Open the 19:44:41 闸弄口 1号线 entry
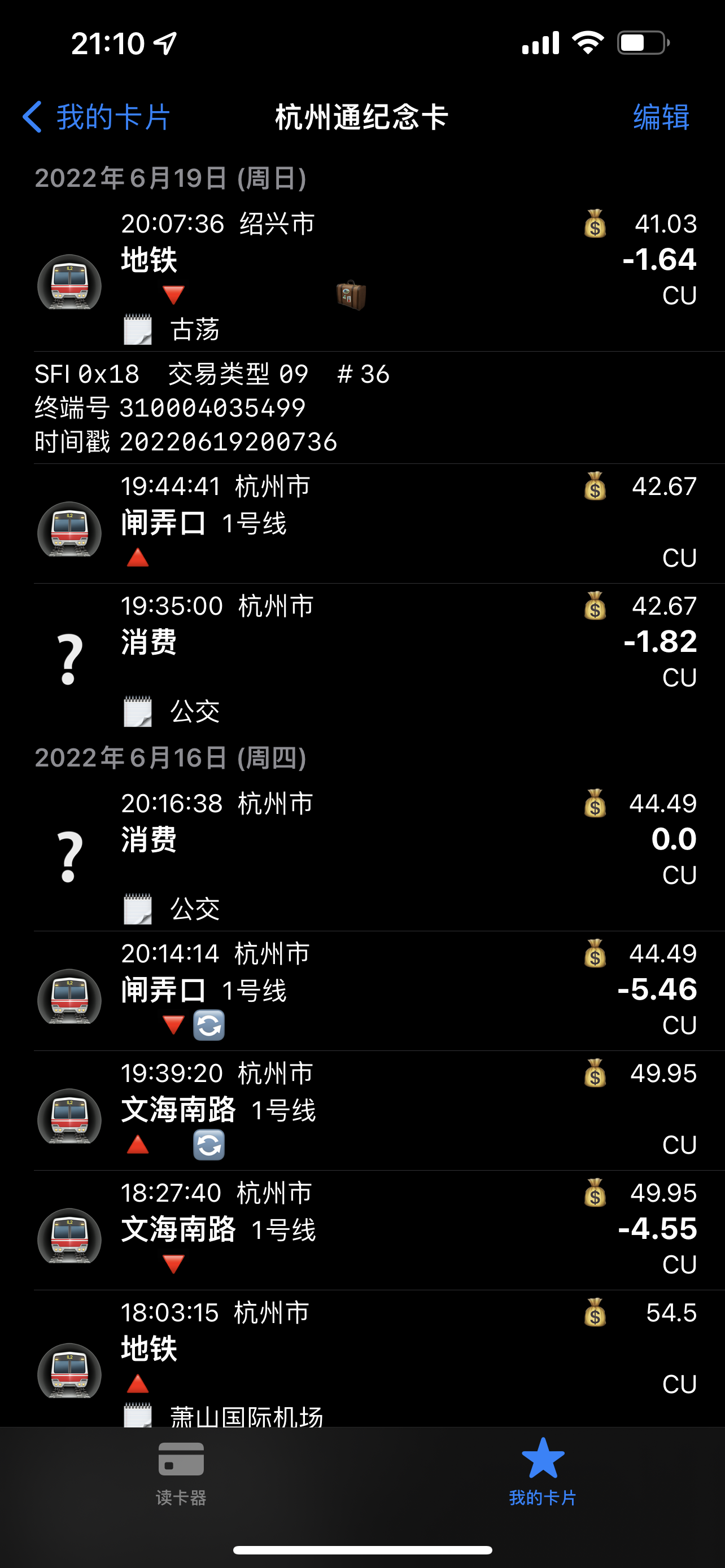 pyautogui.click(x=365, y=523)
